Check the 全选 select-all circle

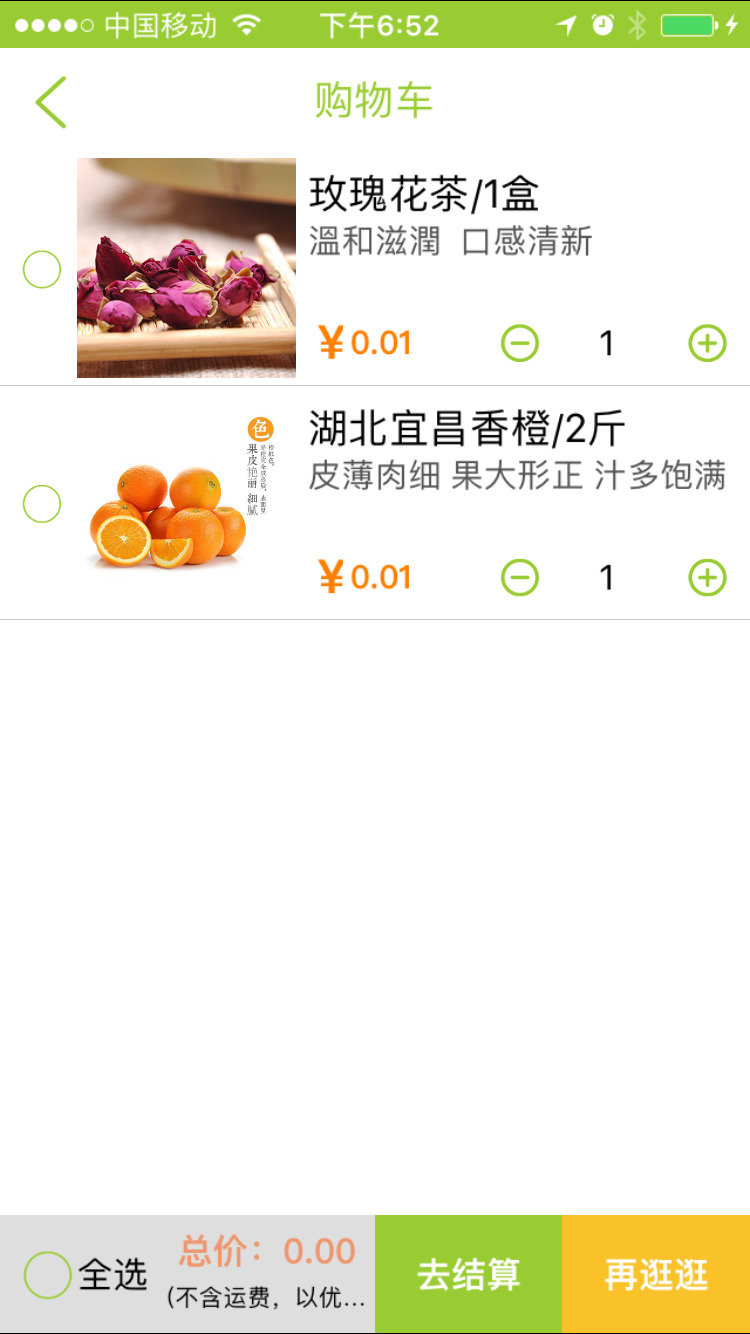47,1275
